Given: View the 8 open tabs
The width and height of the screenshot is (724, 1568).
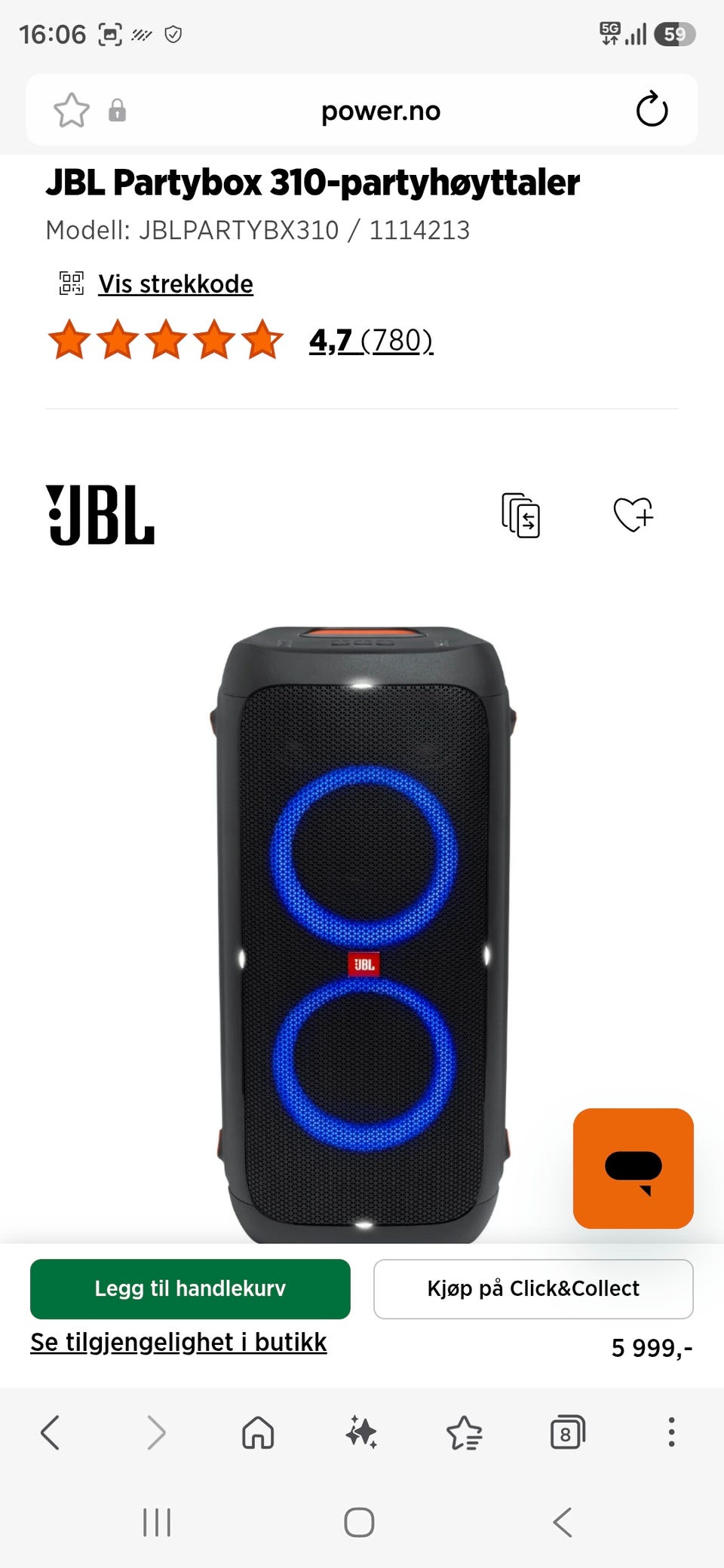Looking at the screenshot, I should pyautogui.click(x=567, y=1432).
